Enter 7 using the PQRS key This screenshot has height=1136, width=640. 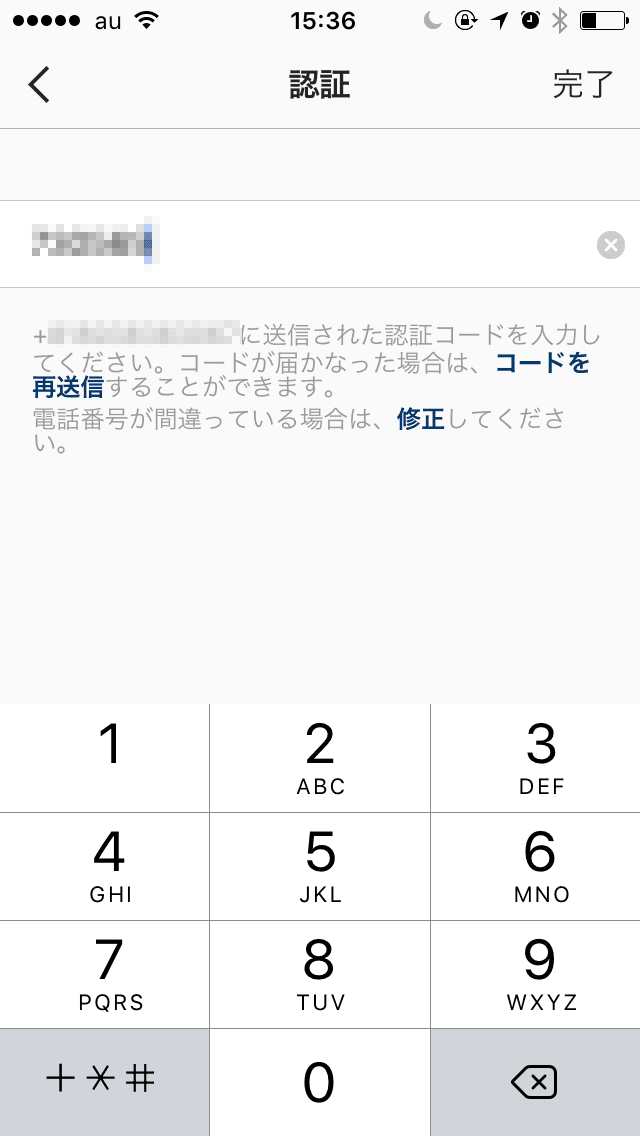point(105,974)
